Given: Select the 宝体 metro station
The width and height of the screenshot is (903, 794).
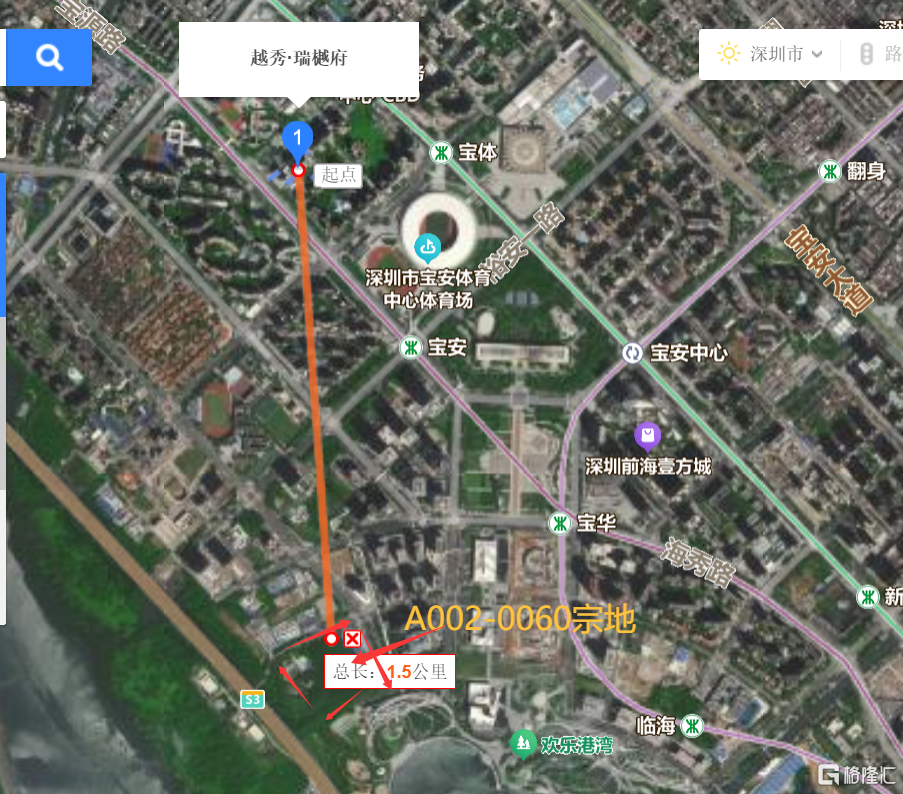Looking at the screenshot, I should [440, 153].
